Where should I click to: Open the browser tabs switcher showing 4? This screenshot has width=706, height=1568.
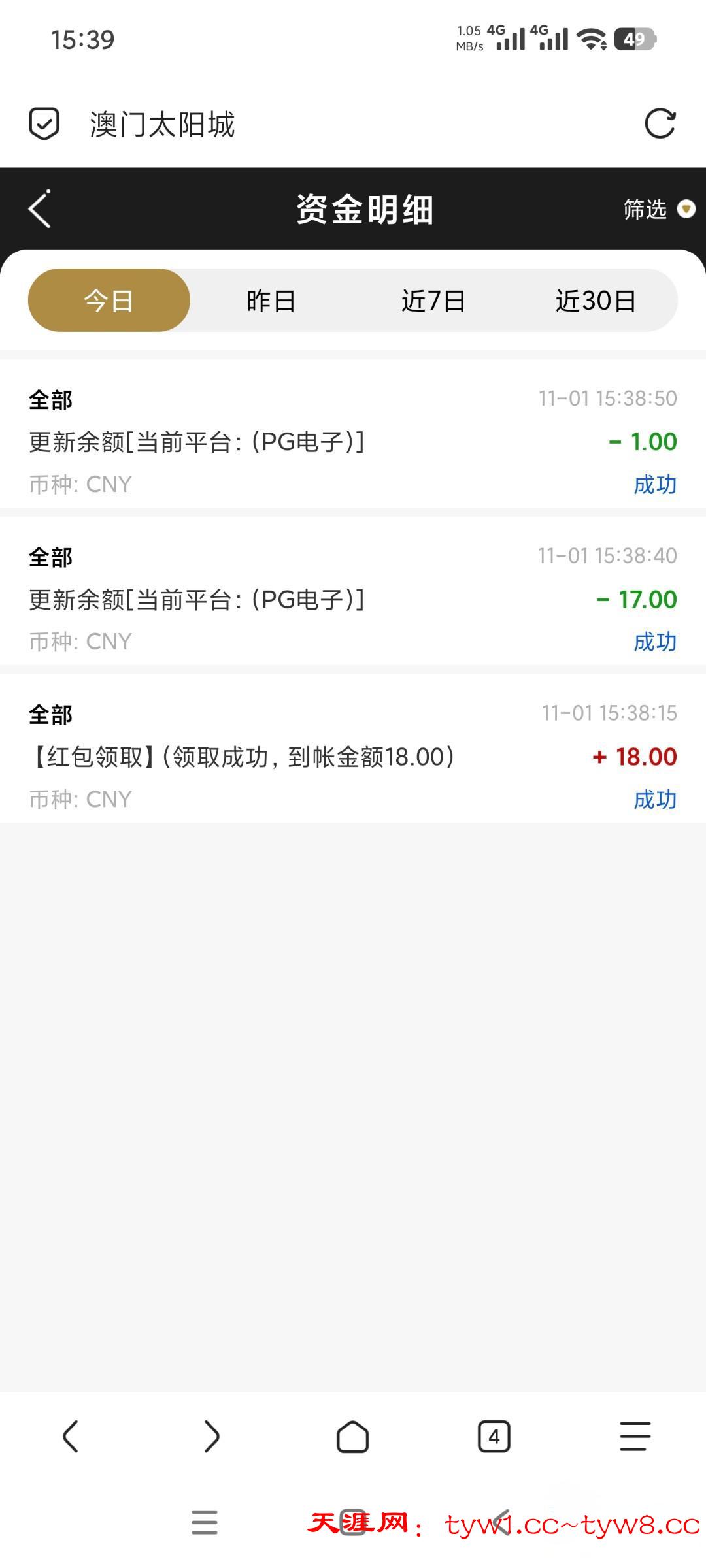[494, 1437]
